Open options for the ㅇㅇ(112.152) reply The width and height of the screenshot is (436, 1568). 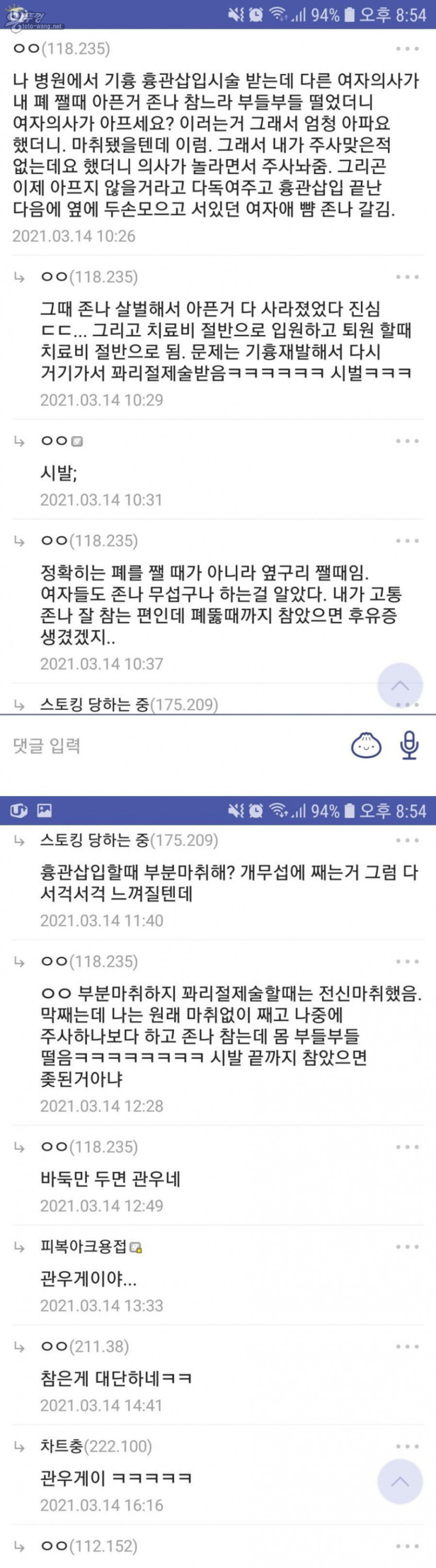(x=407, y=1546)
